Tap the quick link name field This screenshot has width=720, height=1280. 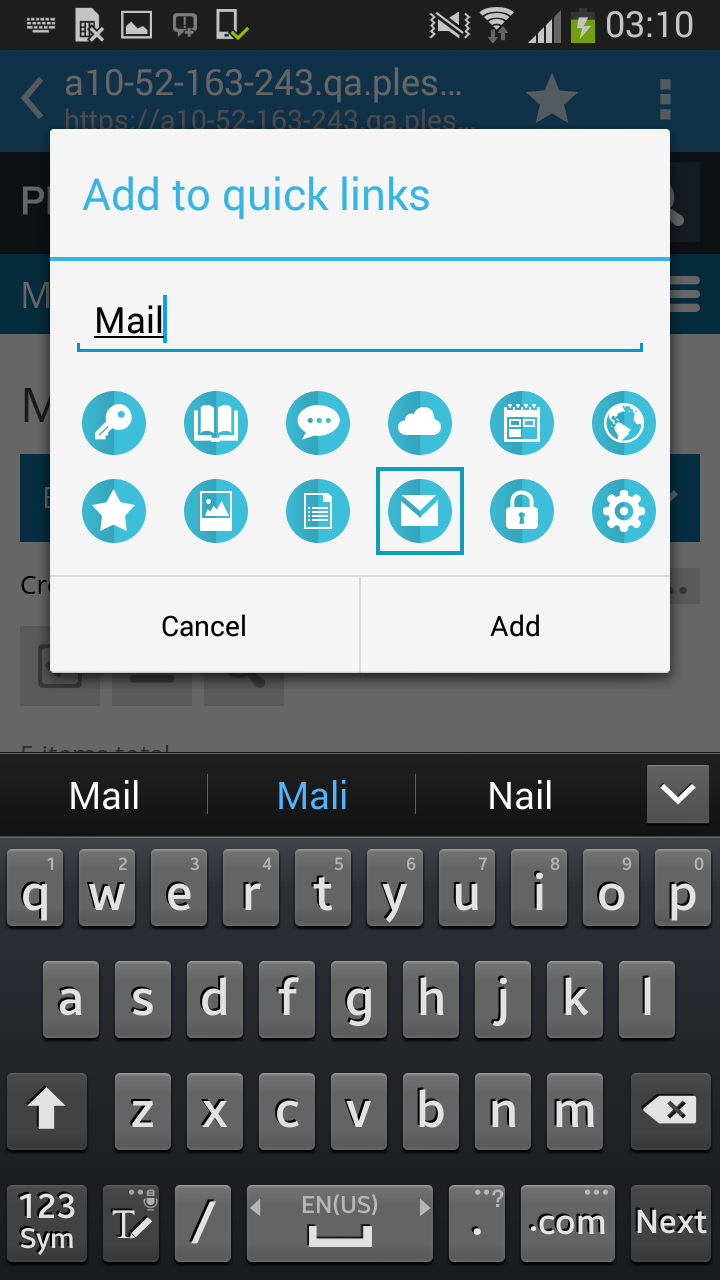point(360,322)
